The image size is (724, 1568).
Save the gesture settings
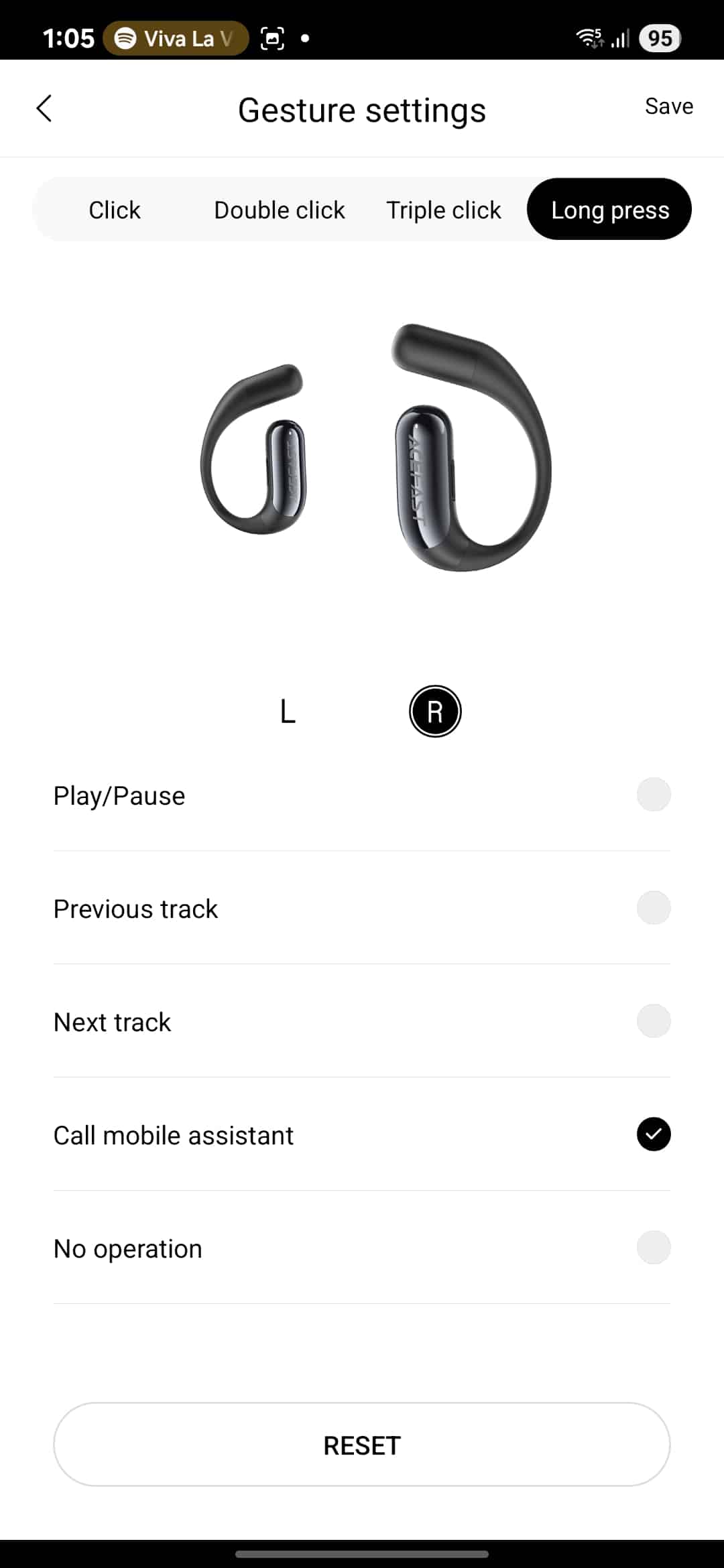click(x=668, y=107)
